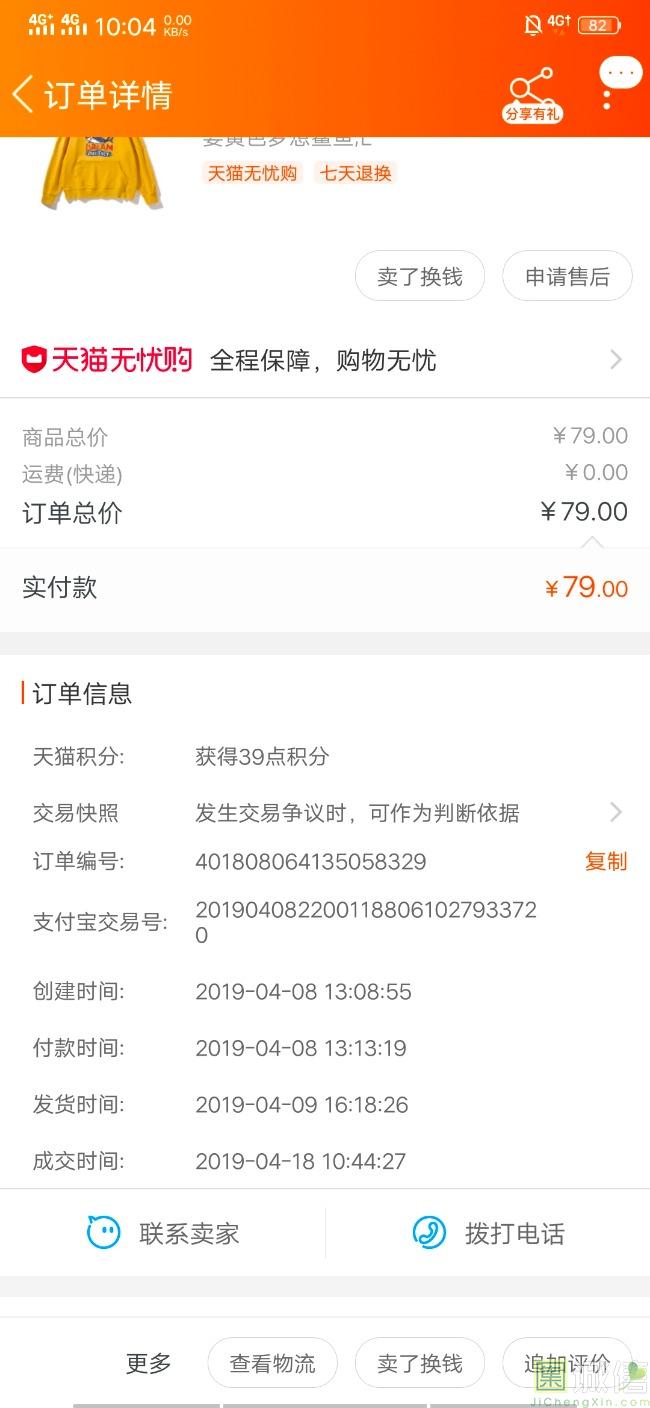Open the 天猫无忧购 guarantee row
The image size is (650, 1408).
[325, 360]
